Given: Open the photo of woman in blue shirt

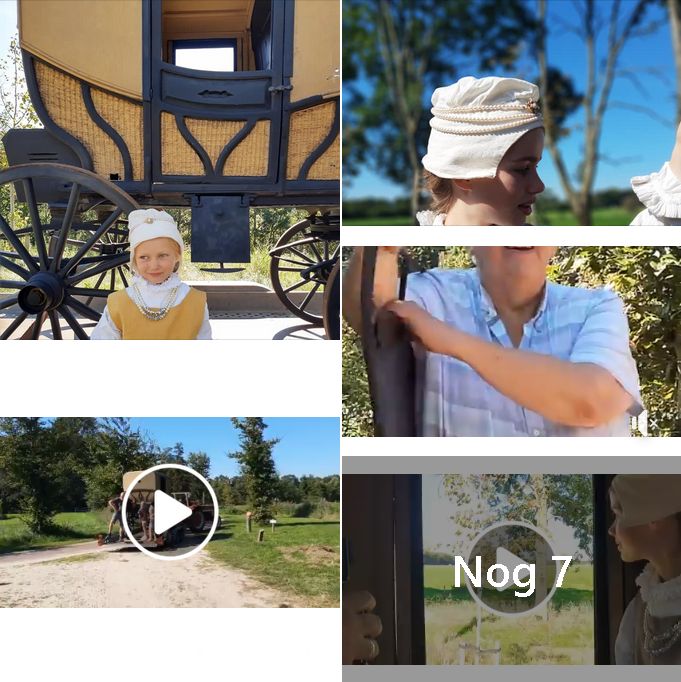Looking at the screenshot, I should (511, 341).
